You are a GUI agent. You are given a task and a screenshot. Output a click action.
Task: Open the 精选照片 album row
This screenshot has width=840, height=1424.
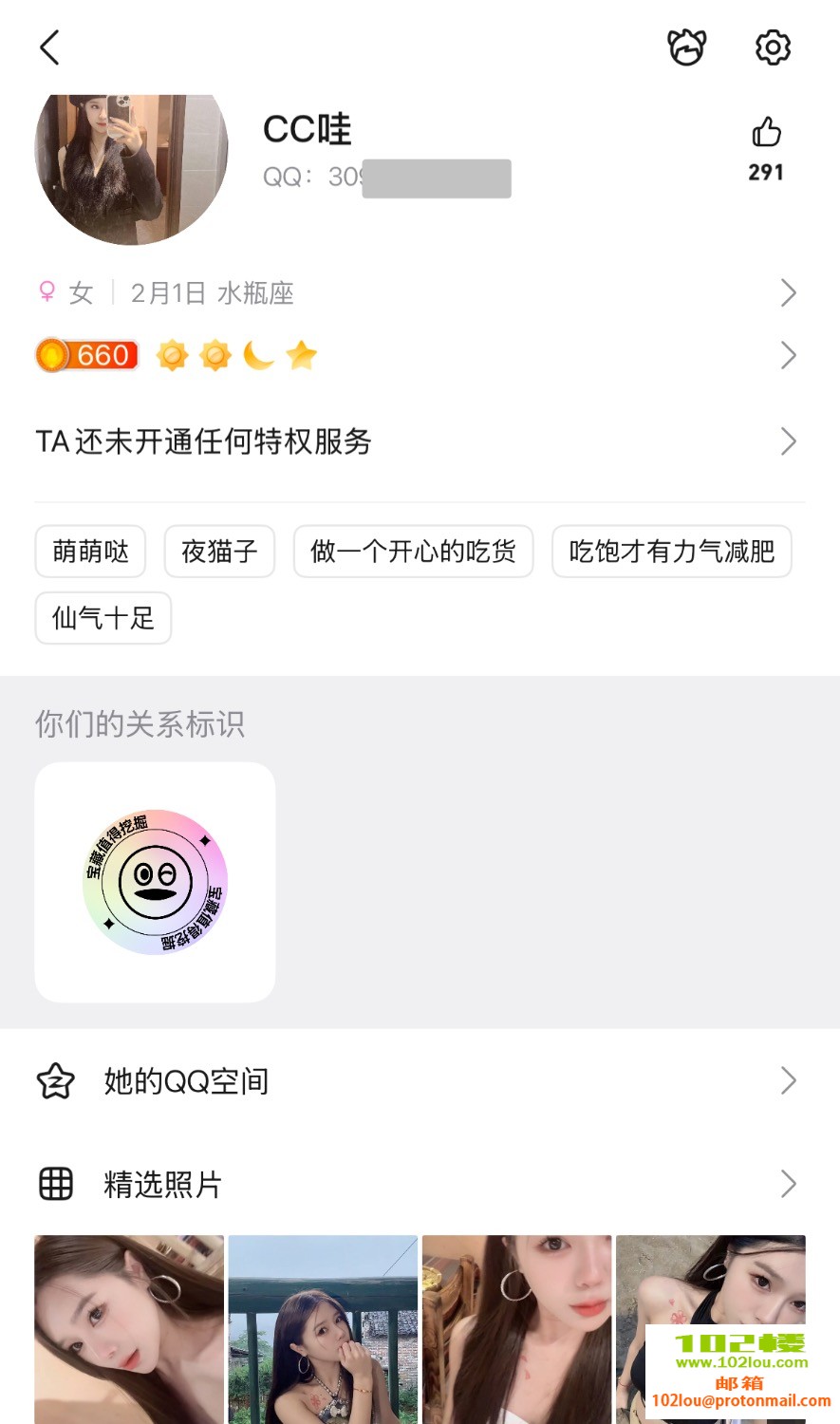pyautogui.click(x=418, y=1185)
